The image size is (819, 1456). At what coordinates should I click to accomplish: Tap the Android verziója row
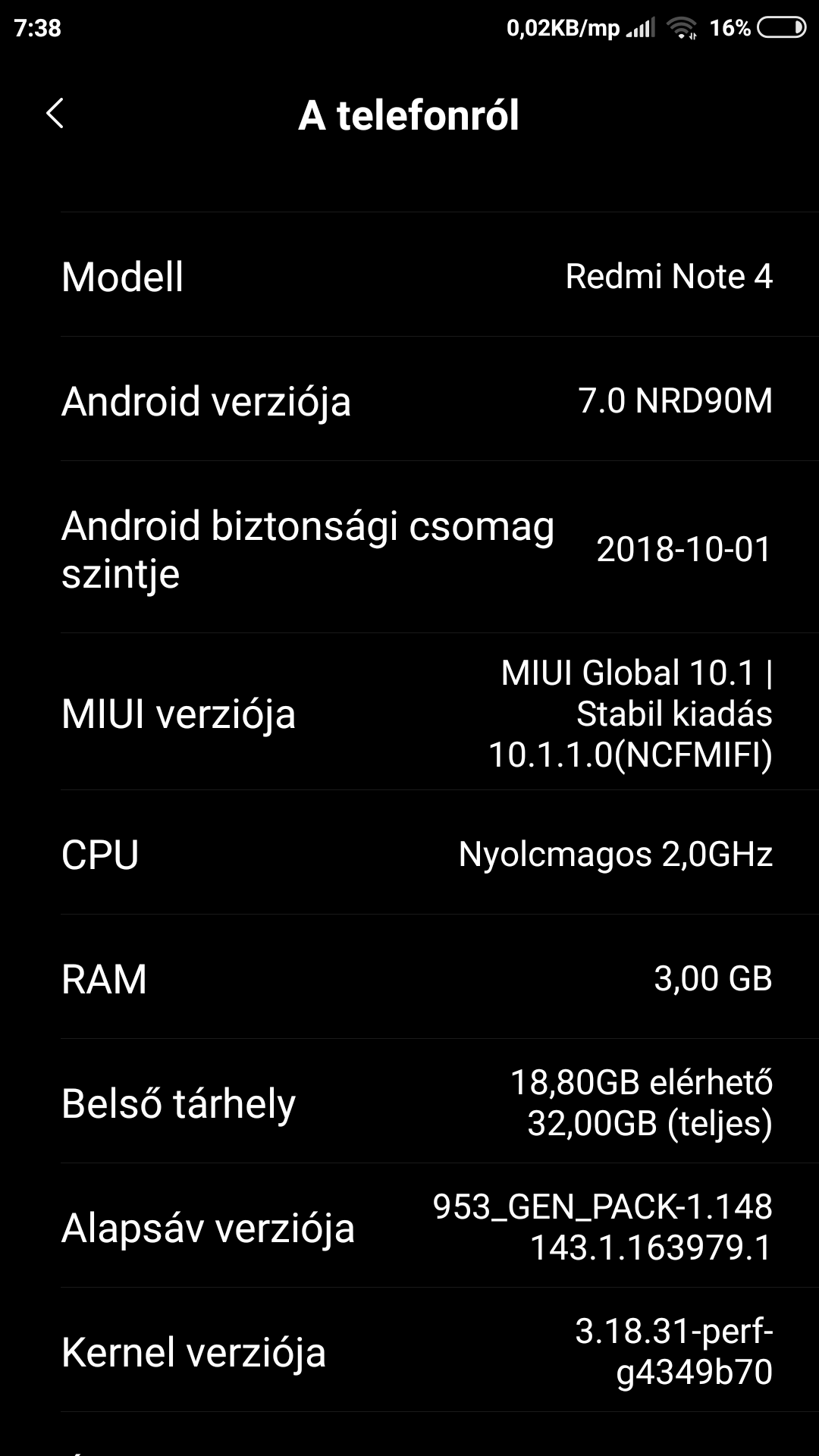click(409, 400)
